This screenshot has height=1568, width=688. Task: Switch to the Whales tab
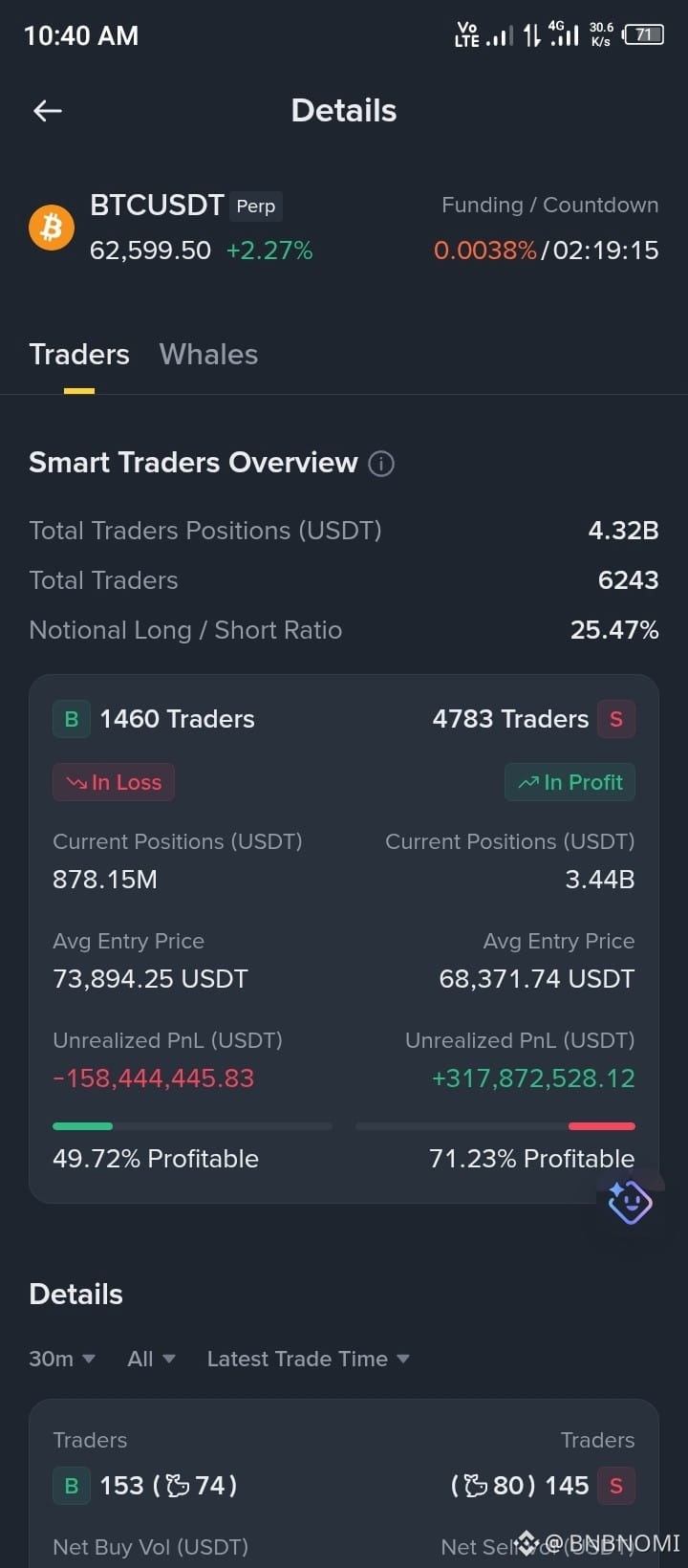[208, 355]
